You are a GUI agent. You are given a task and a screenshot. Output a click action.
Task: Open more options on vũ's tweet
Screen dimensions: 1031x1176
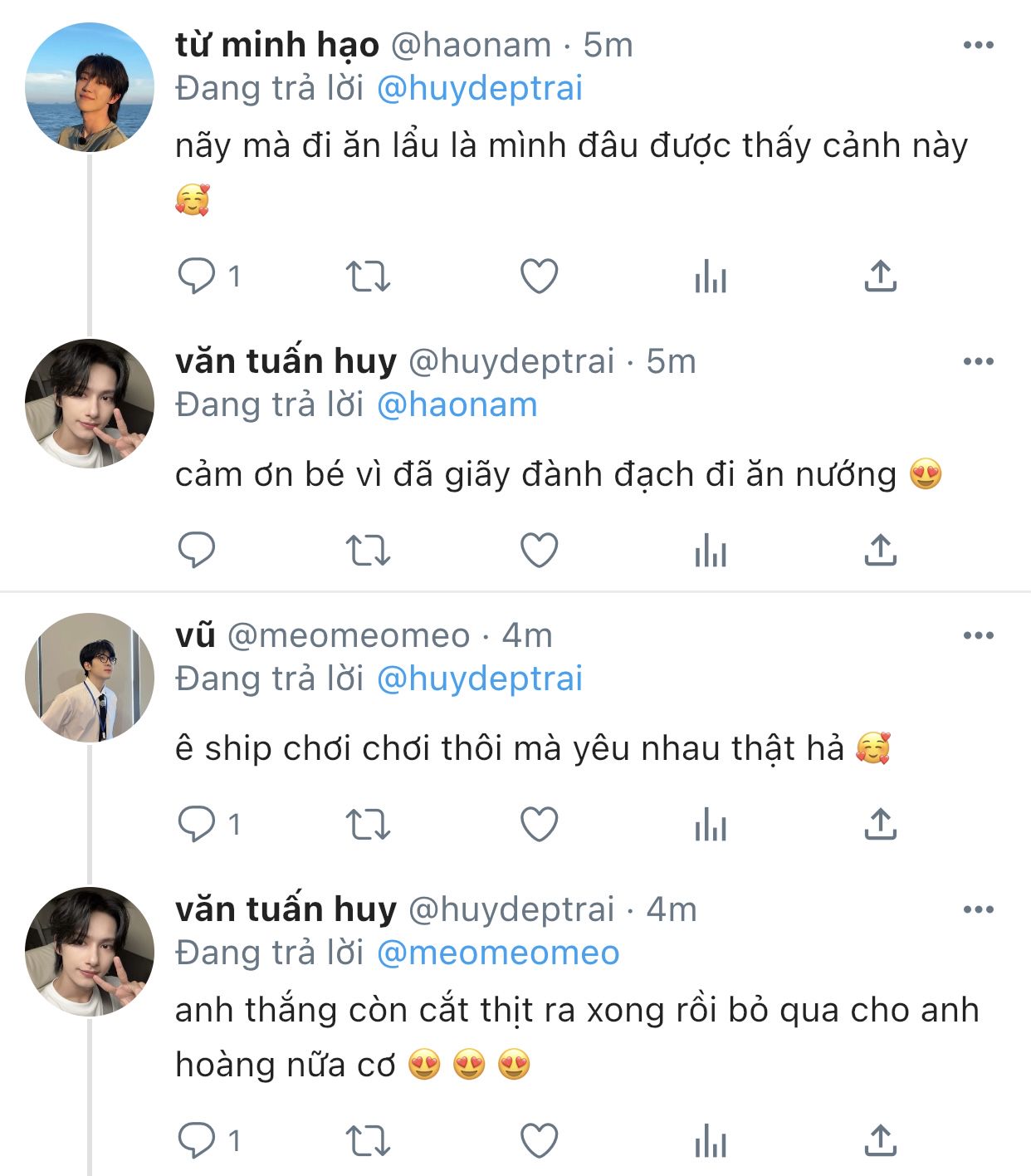pos(978,635)
